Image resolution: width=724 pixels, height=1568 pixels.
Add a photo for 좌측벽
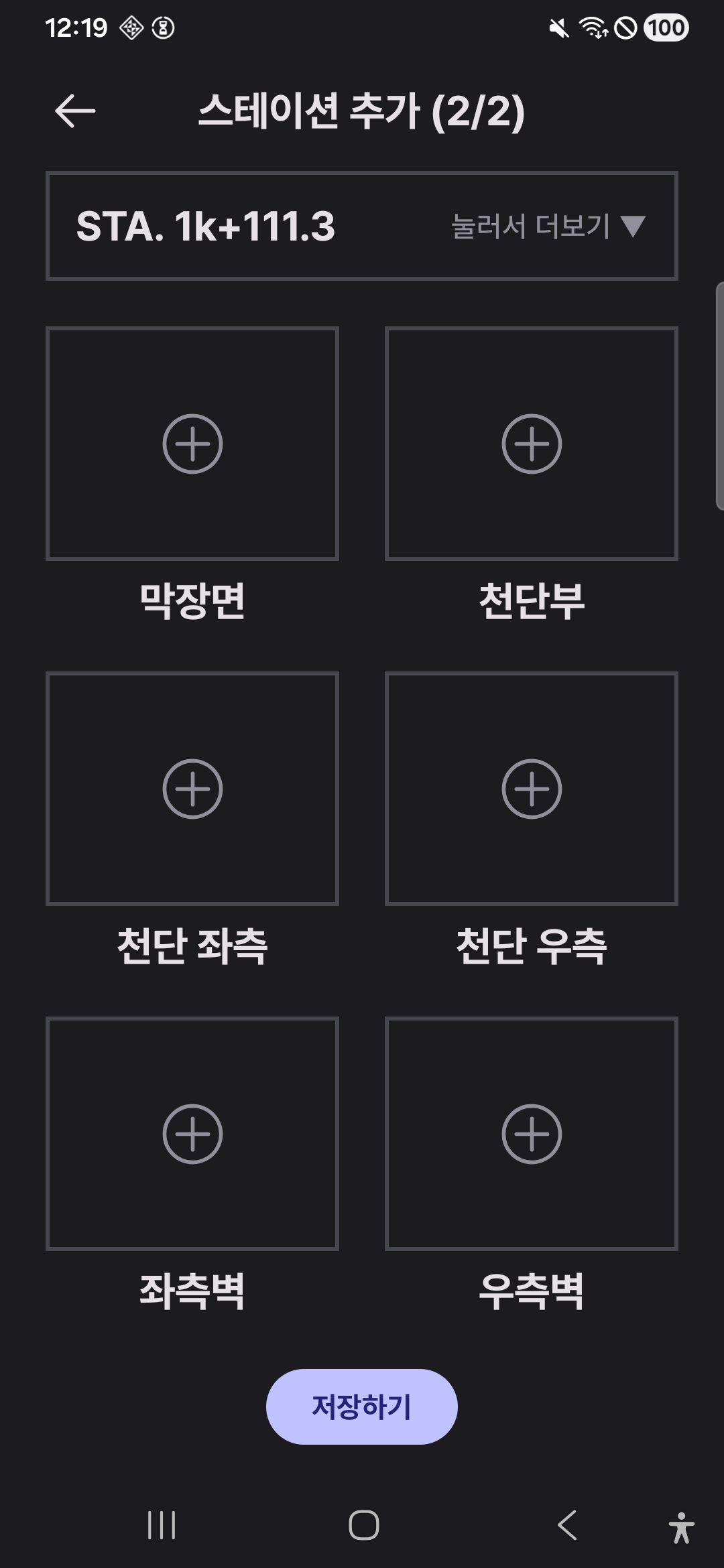pos(192,1134)
